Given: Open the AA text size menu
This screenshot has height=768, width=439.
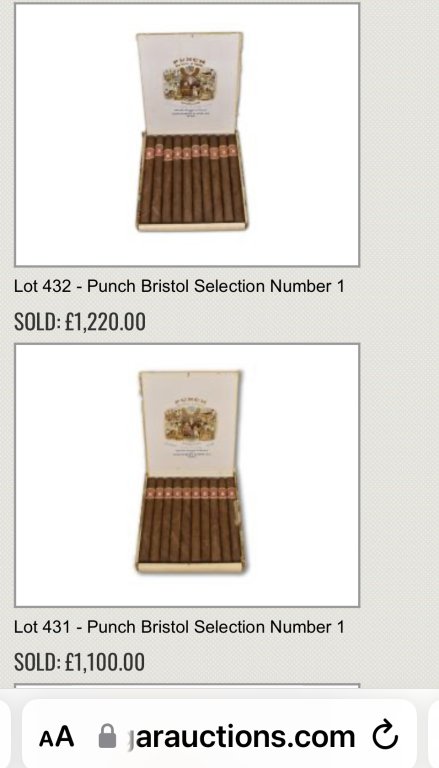Looking at the screenshot, I should [56, 737].
